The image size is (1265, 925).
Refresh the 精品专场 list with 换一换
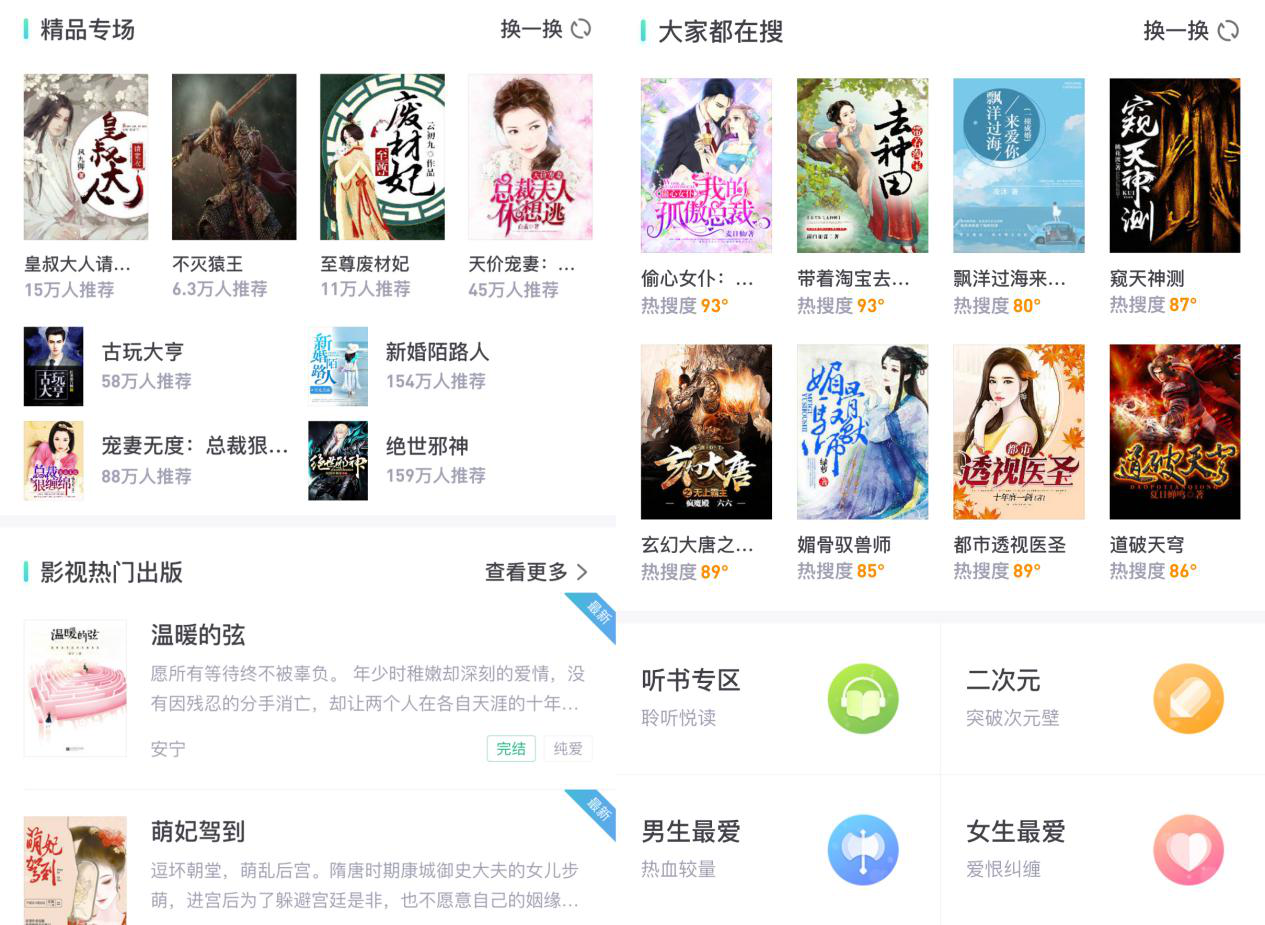(x=545, y=29)
